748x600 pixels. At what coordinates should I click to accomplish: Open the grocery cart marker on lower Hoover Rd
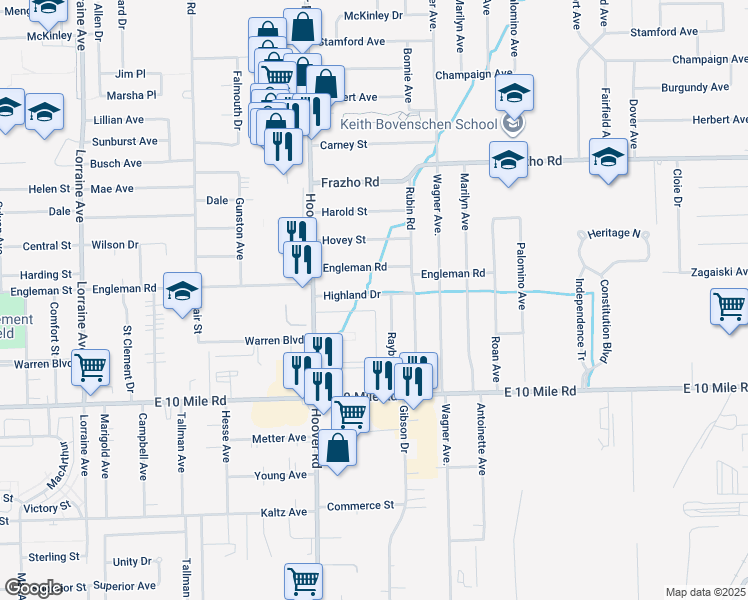point(303,580)
